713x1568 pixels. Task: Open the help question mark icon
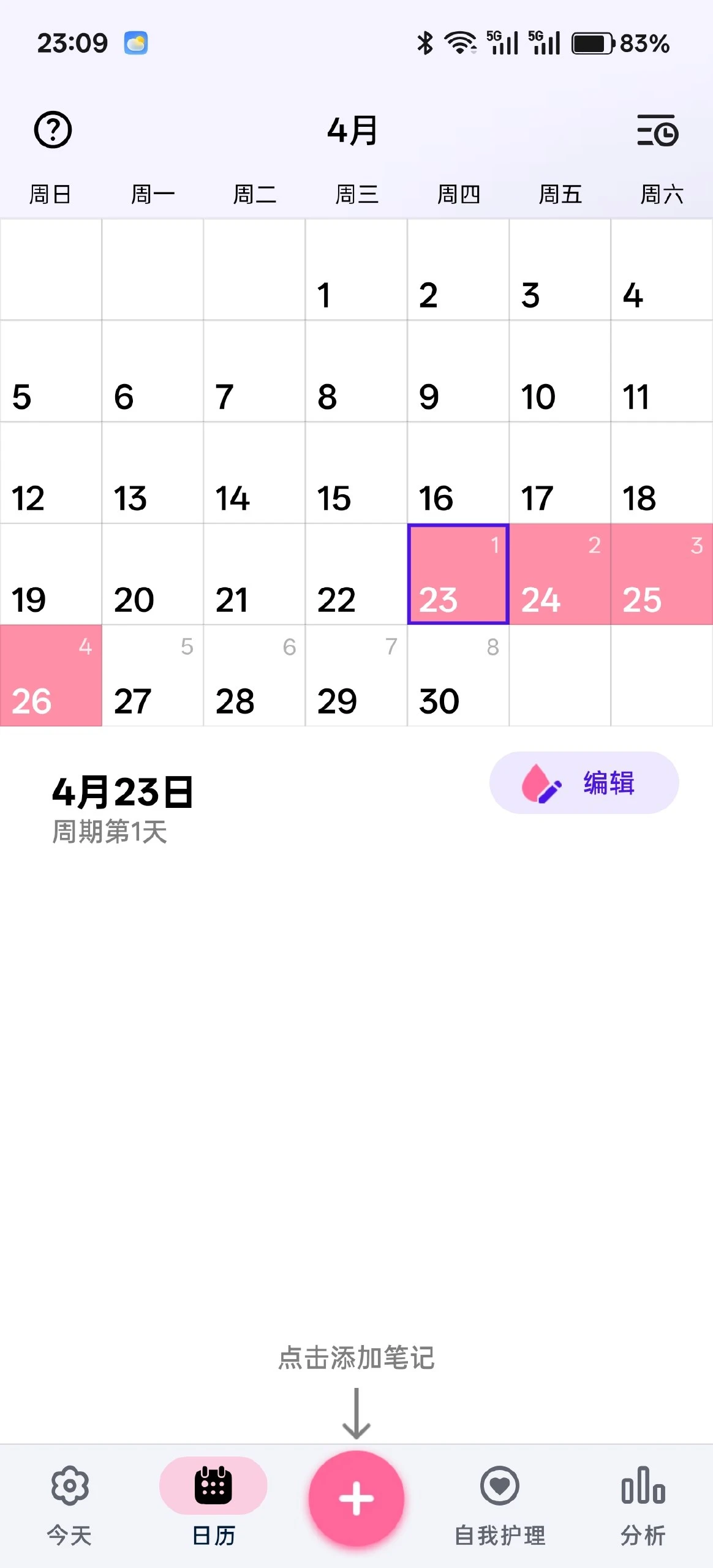(x=53, y=130)
